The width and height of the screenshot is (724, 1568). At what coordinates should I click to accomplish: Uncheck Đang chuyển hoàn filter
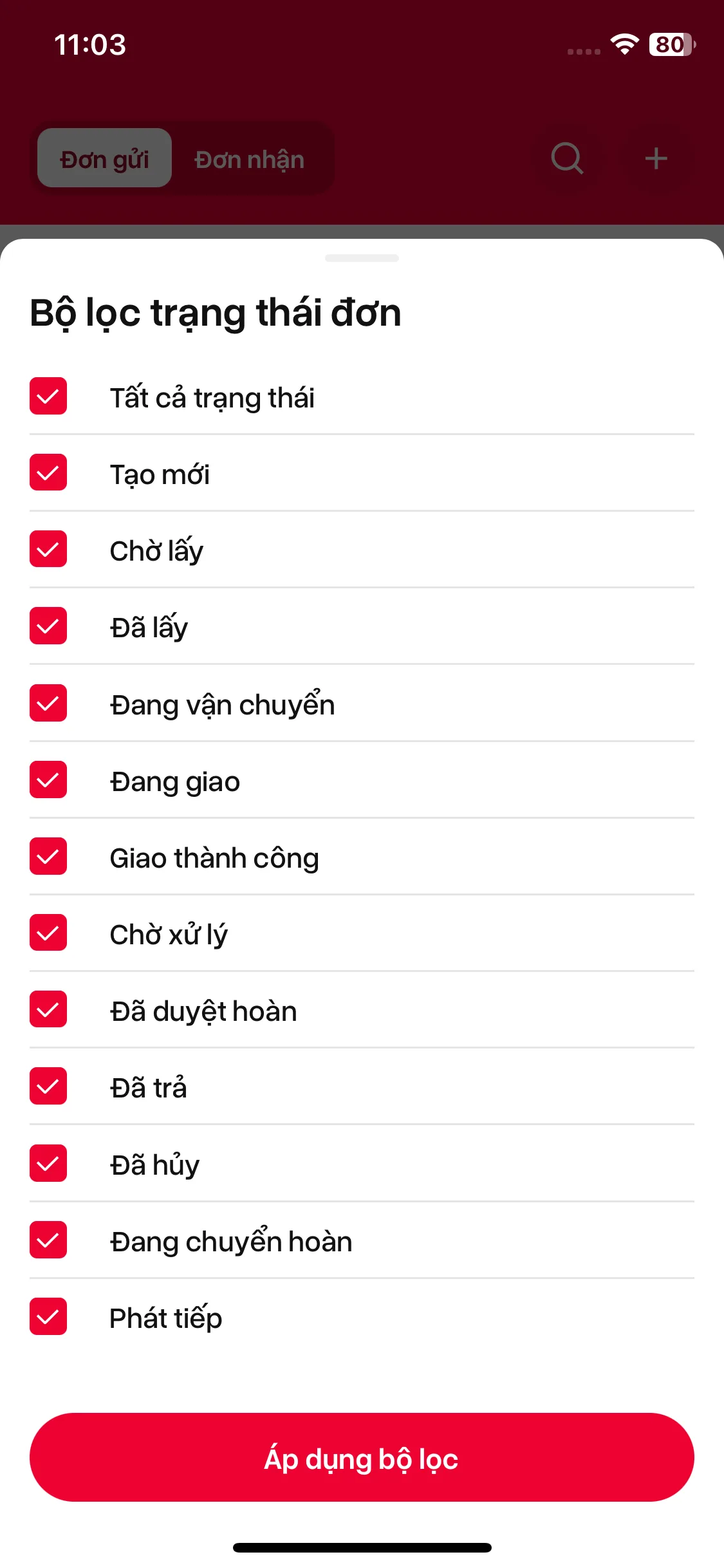pos(48,1240)
